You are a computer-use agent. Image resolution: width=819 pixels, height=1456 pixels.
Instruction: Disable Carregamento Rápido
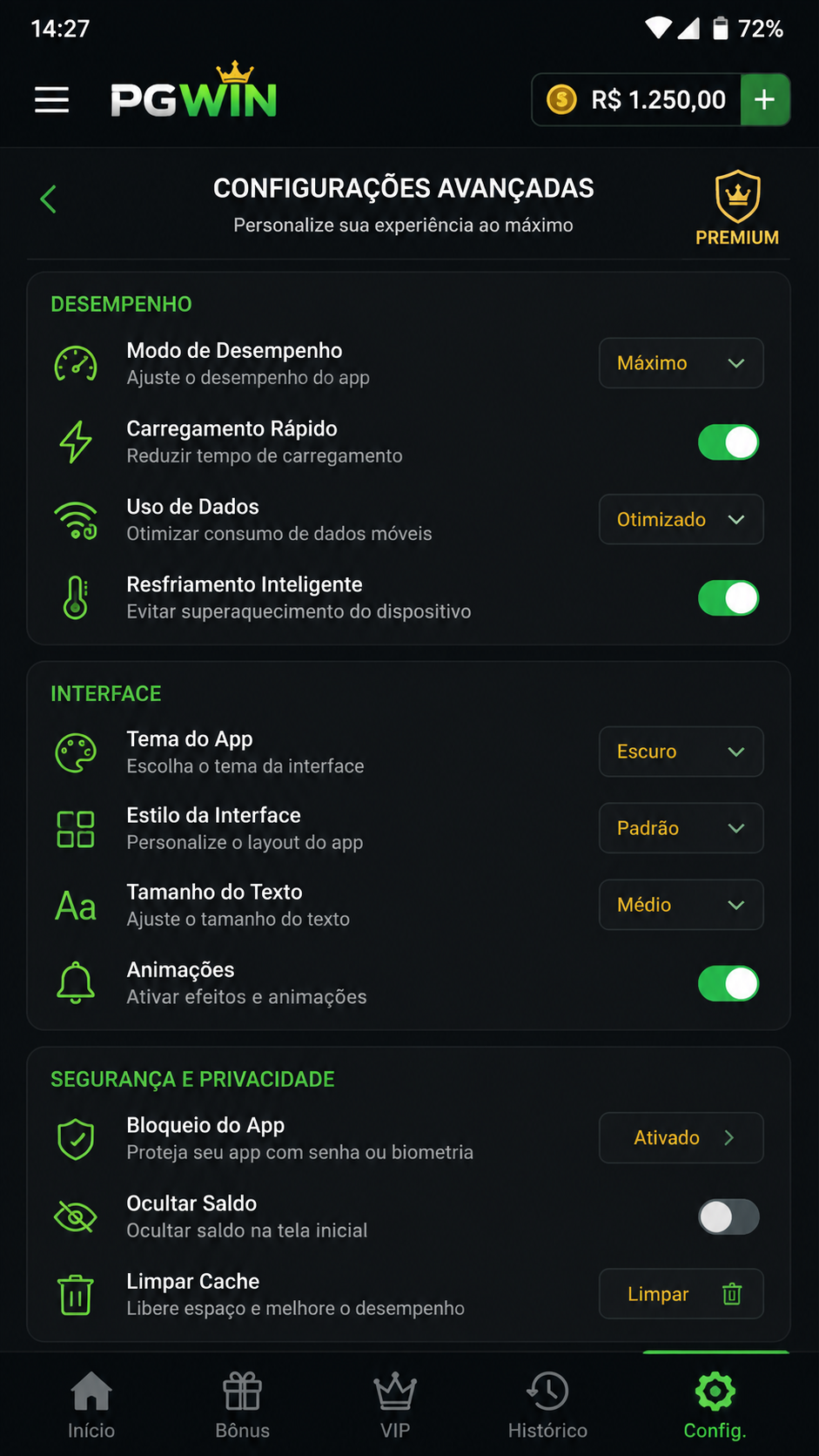pos(728,442)
